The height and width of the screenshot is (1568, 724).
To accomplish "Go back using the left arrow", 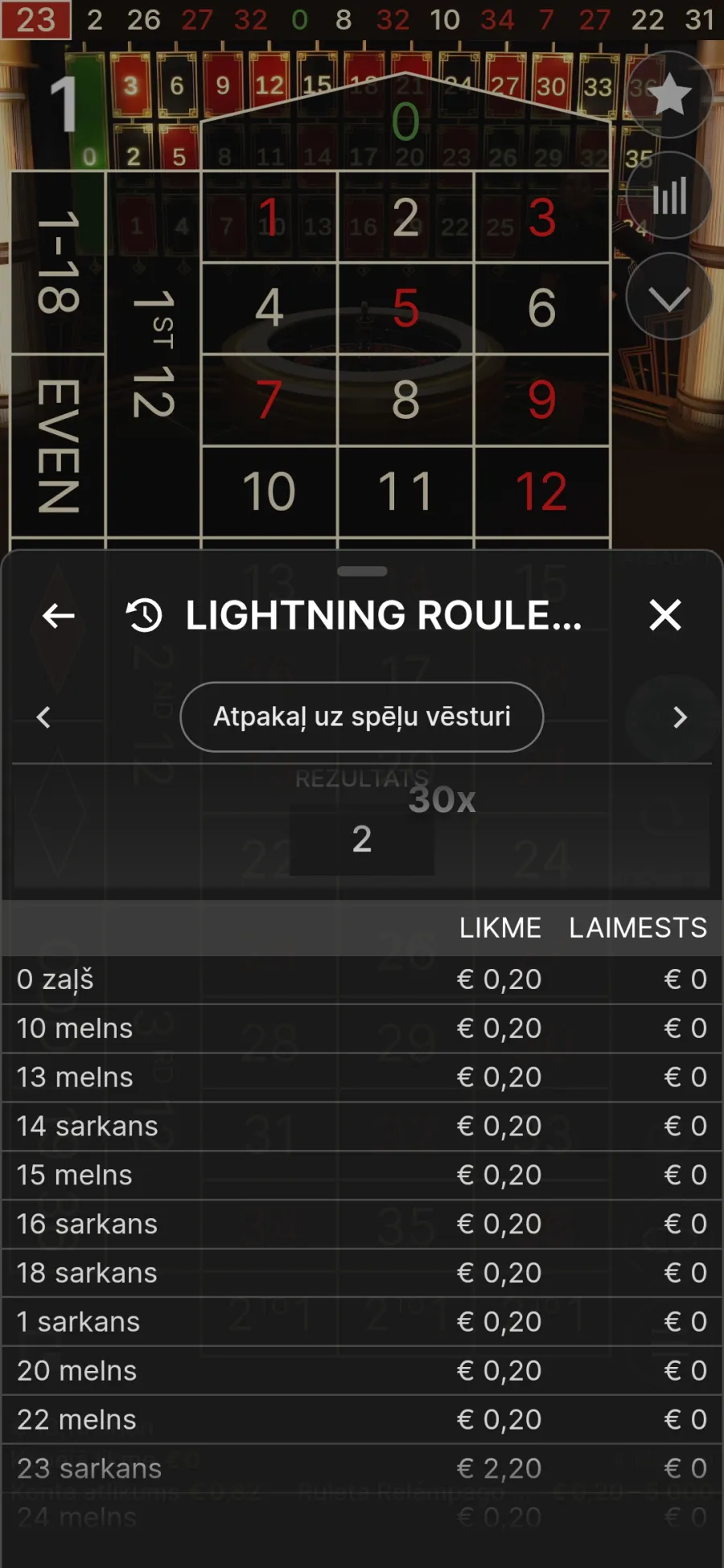I will (59, 616).
